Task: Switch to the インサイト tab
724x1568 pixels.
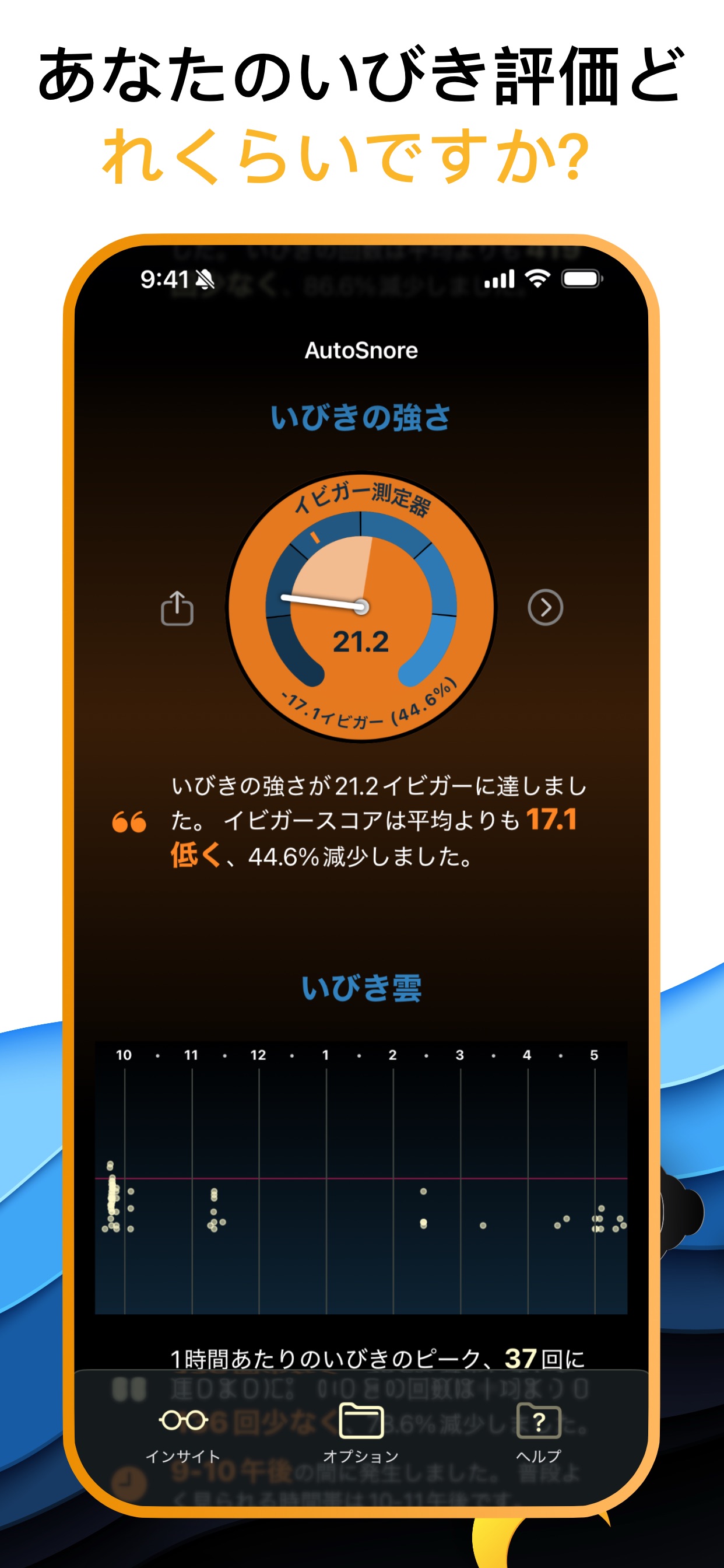Action: pyautogui.click(x=184, y=1437)
